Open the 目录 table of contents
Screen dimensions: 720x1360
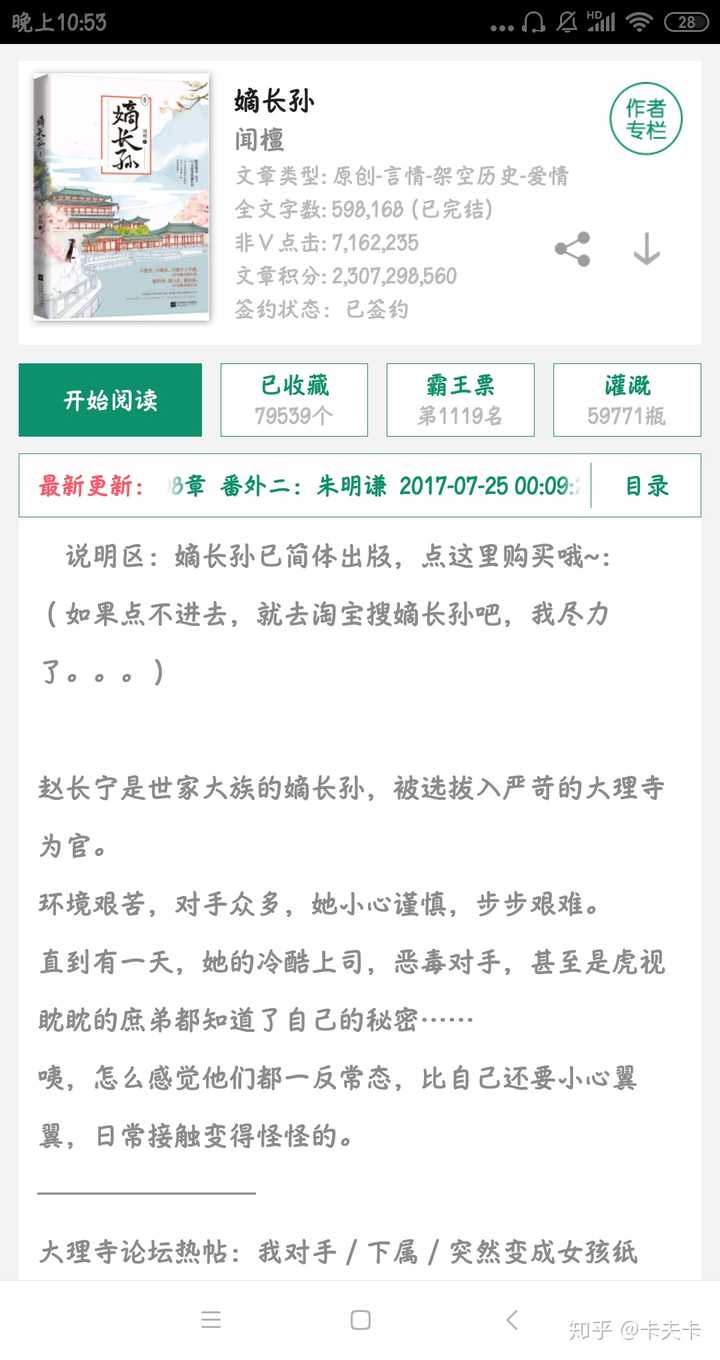(x=646, y=486)
